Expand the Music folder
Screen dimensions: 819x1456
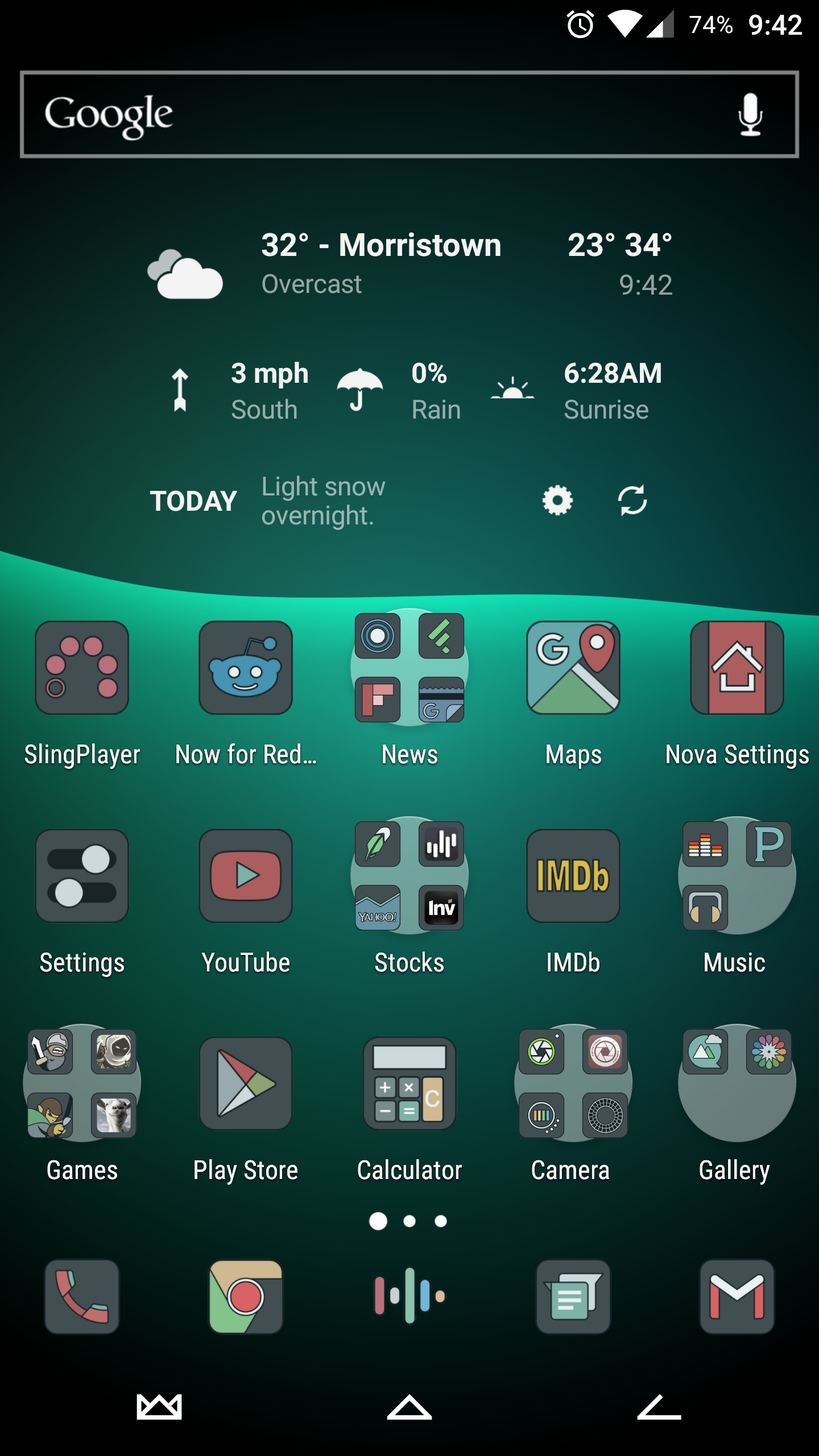click(737, 876)
